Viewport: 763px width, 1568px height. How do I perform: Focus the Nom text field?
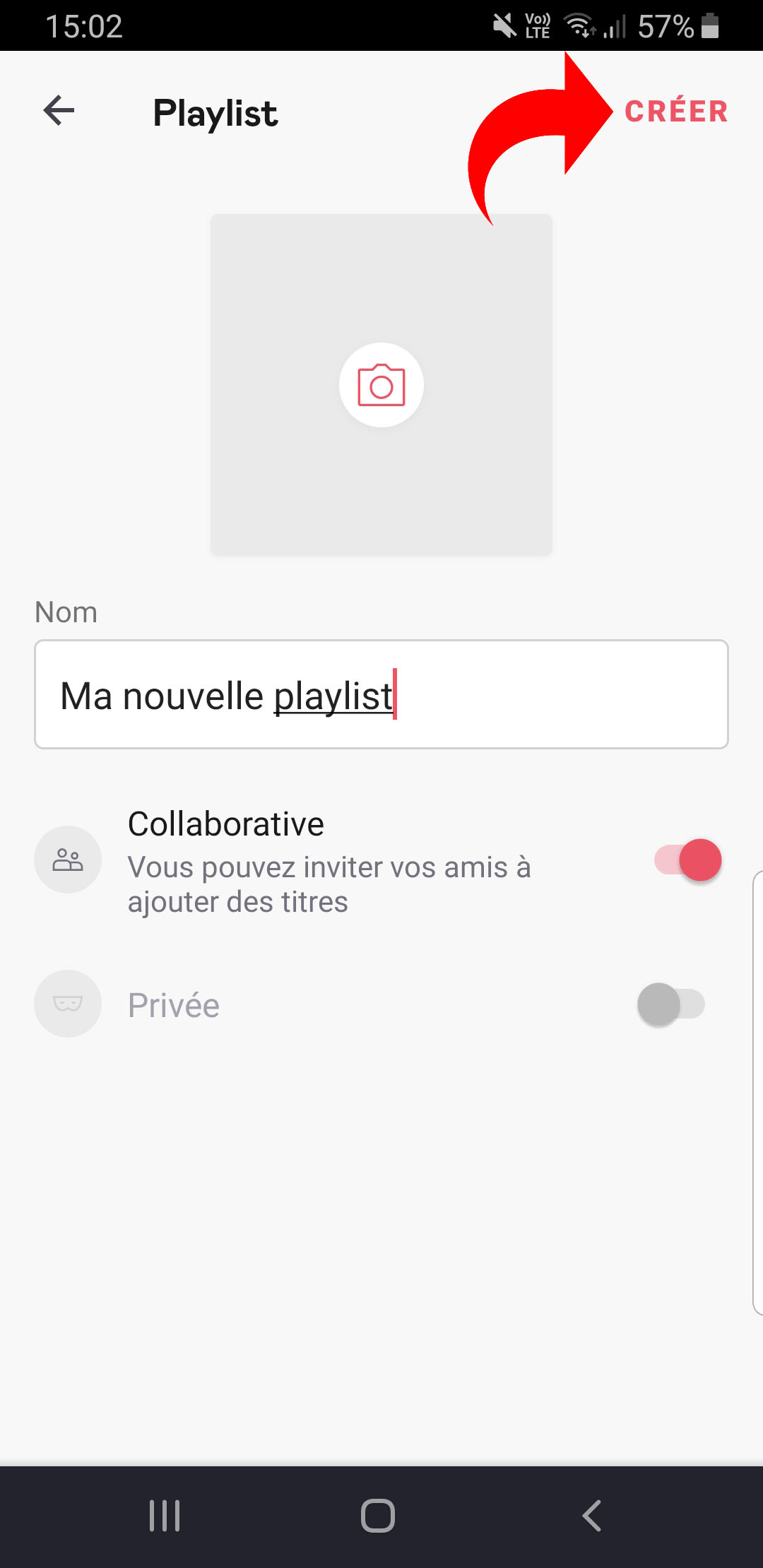coord(381,695)
